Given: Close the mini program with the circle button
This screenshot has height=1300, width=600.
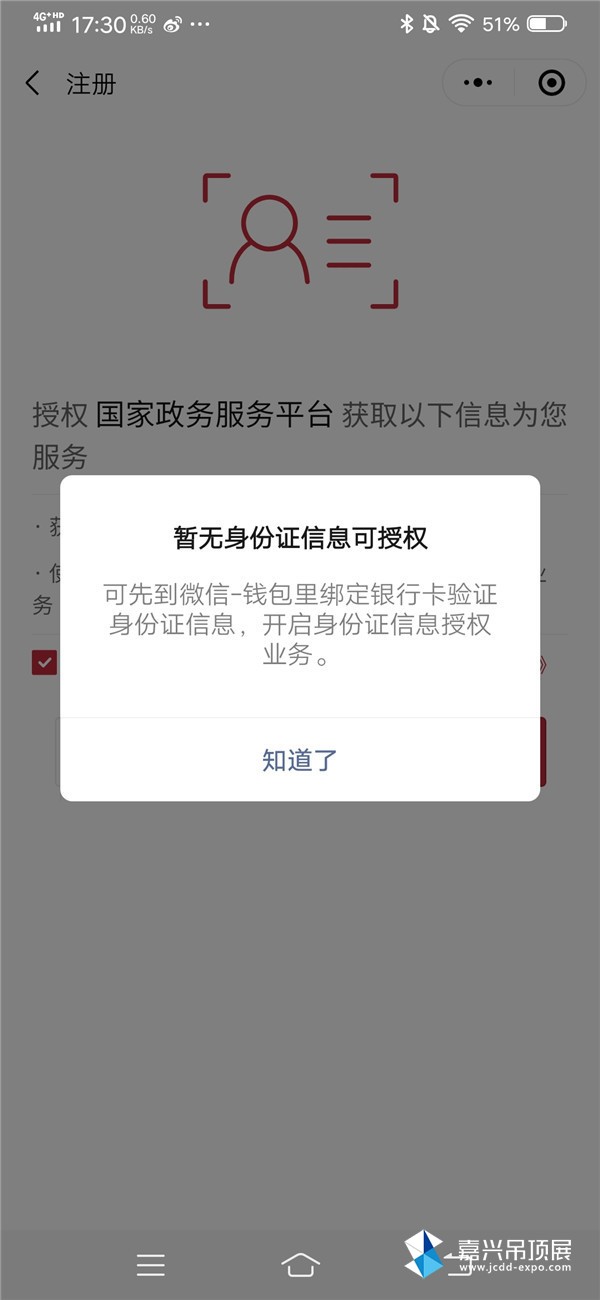Looking at the screenshot, I should 551,83.
